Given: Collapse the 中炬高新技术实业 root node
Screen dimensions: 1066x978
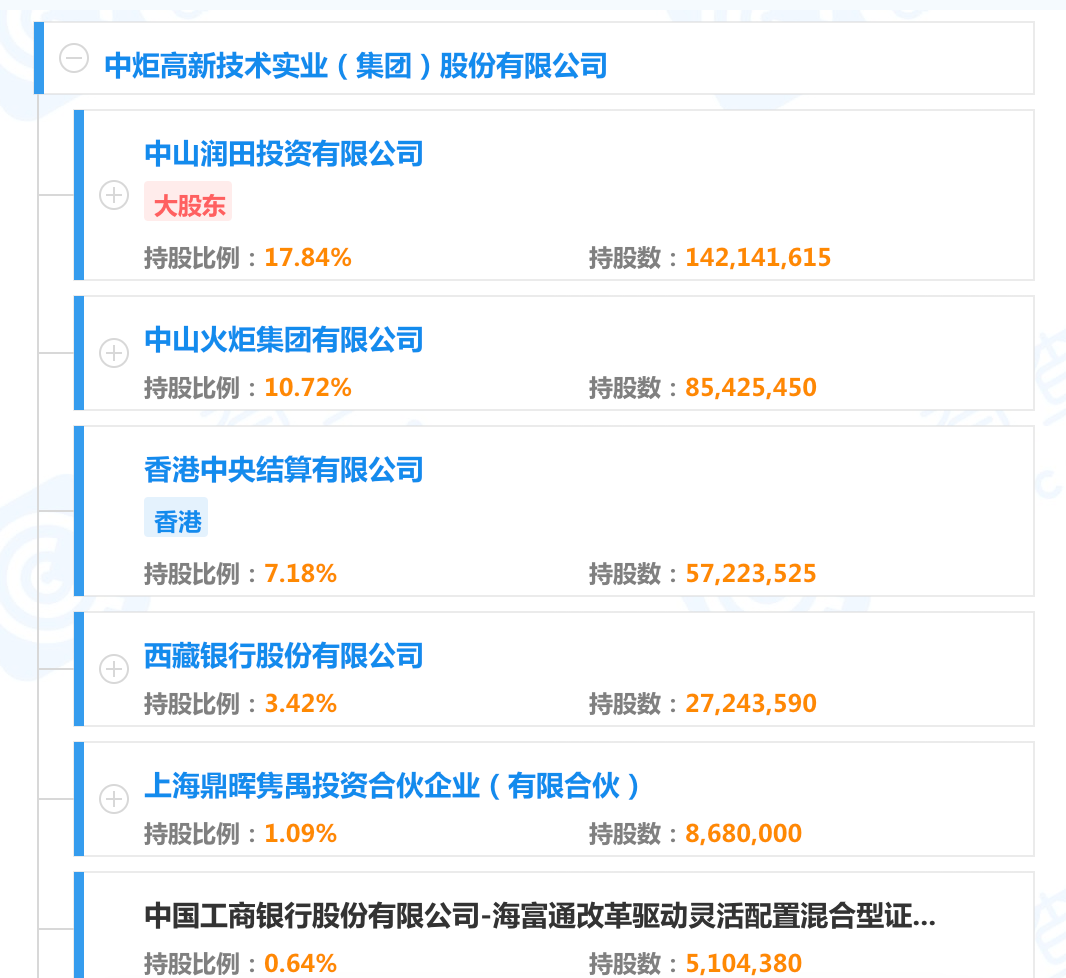Looking at the screenshot, I should pos(74,59).
